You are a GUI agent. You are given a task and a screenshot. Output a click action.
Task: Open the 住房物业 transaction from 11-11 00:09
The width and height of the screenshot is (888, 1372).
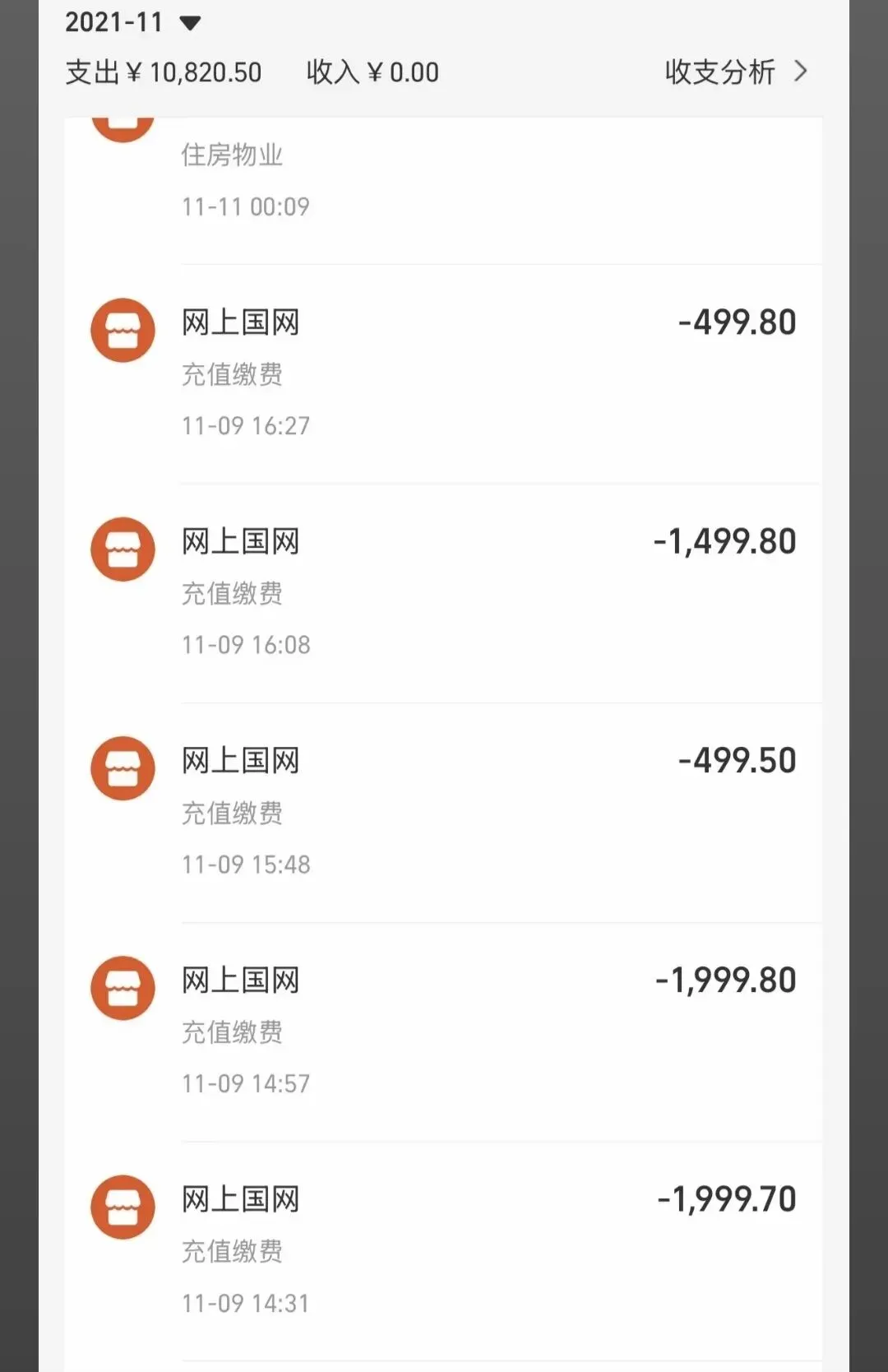pyautogui.click(x=442, y=181)
